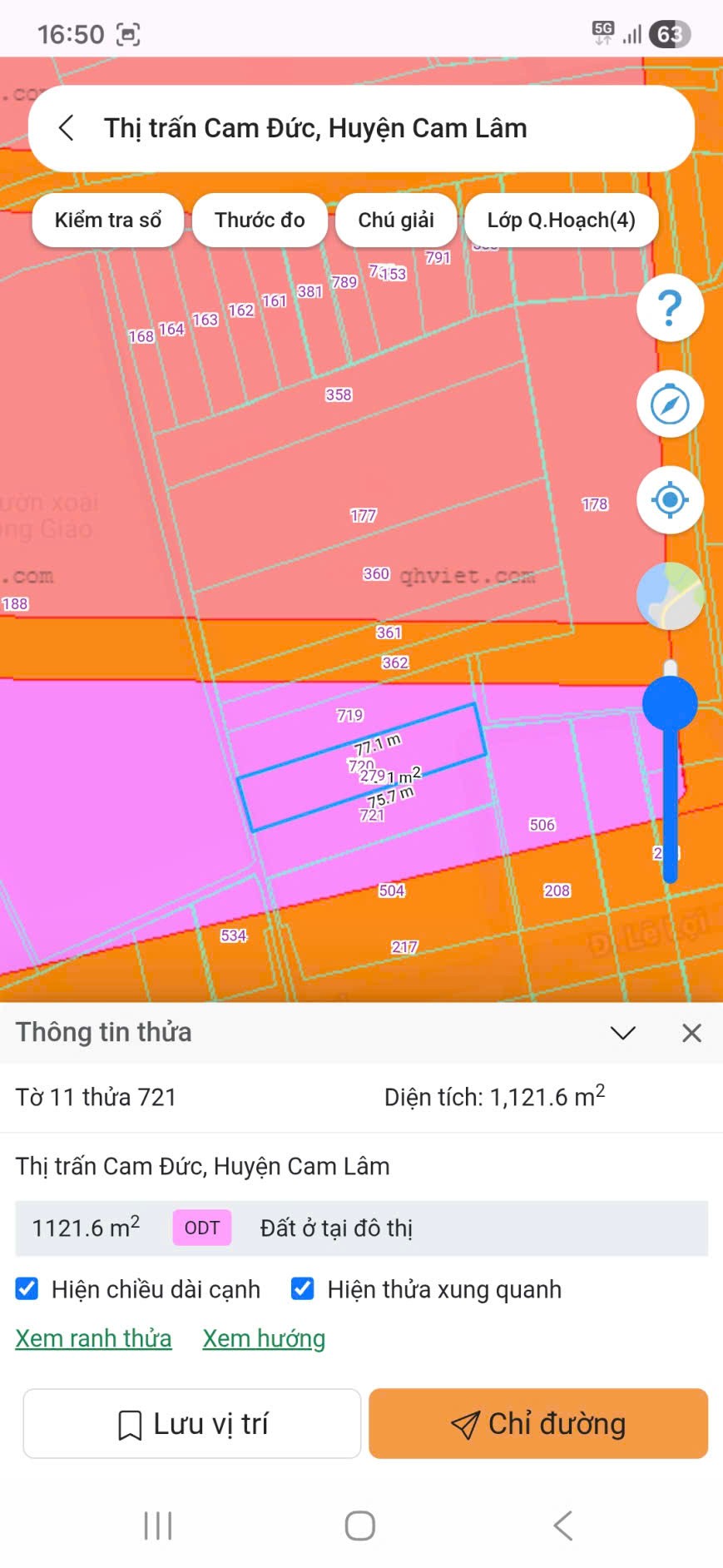Center map on my current location

click(x=670, y=500)
